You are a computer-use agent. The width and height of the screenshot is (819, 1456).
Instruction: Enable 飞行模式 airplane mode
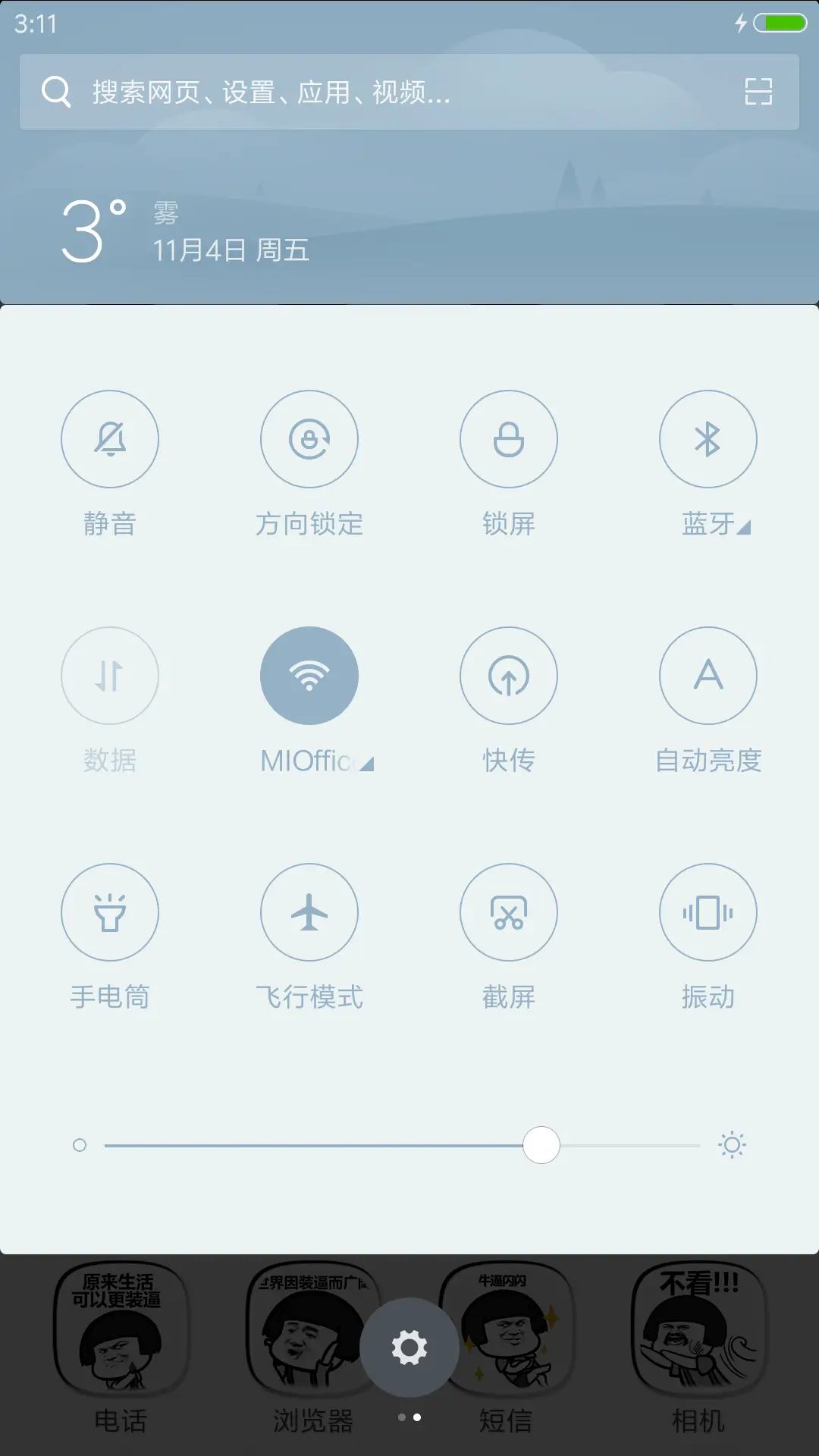coord(309,912)
